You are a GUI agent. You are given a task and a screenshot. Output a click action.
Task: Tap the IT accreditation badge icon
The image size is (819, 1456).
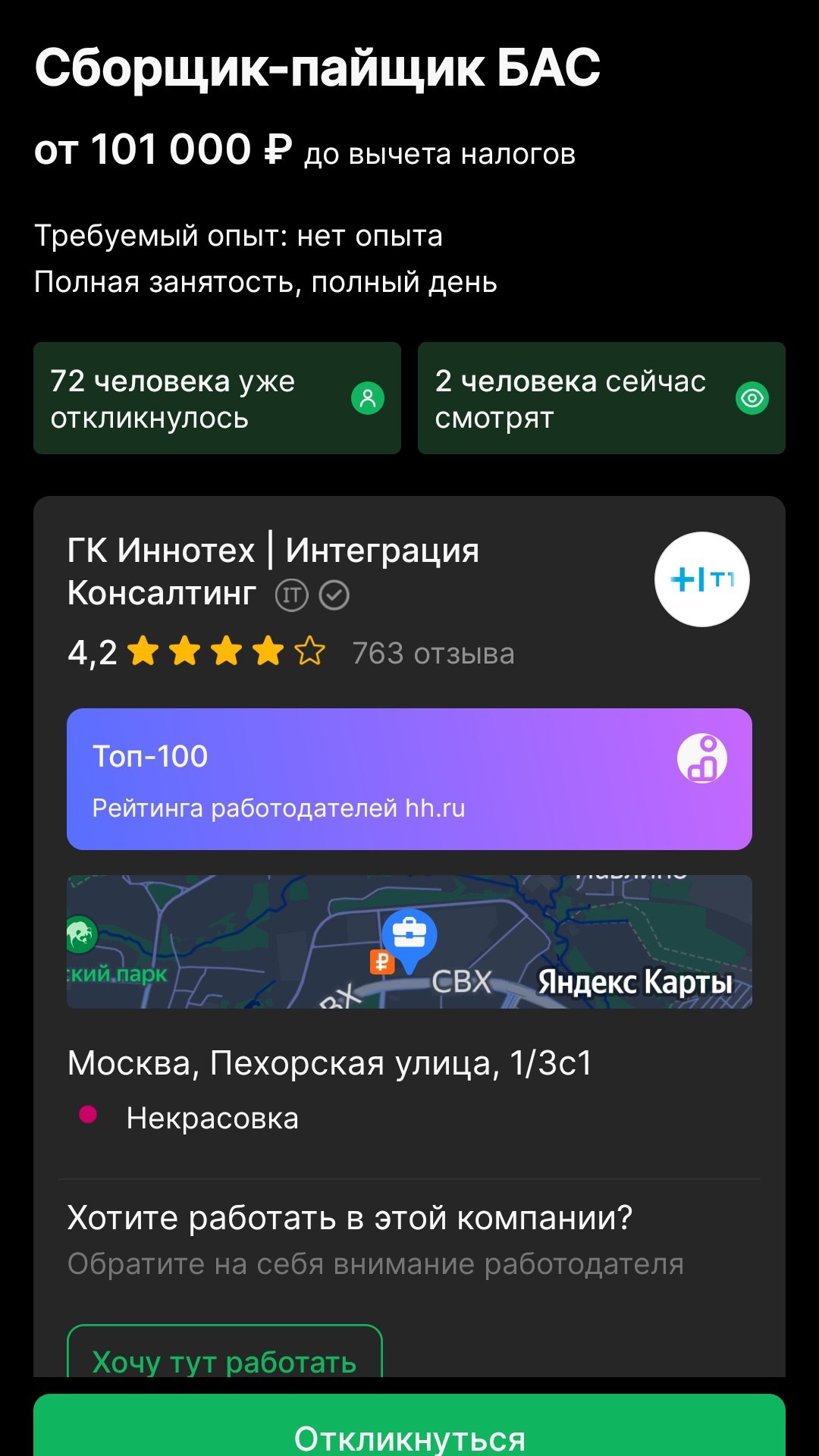coord(291,595)
